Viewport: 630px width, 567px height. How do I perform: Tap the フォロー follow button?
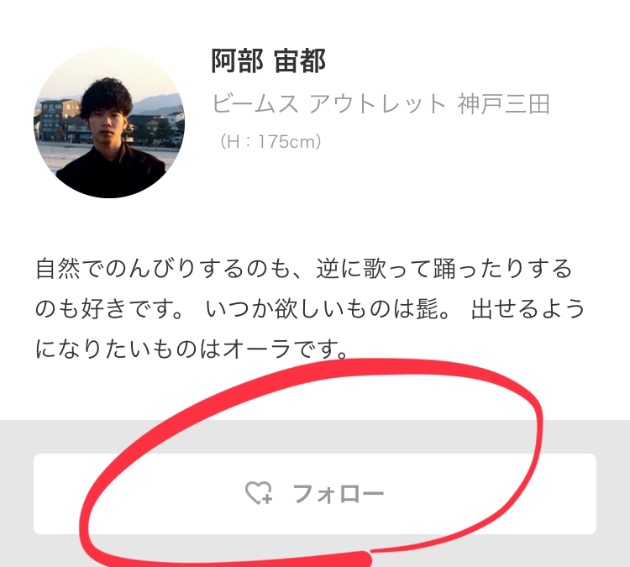(x=315, y=493)
